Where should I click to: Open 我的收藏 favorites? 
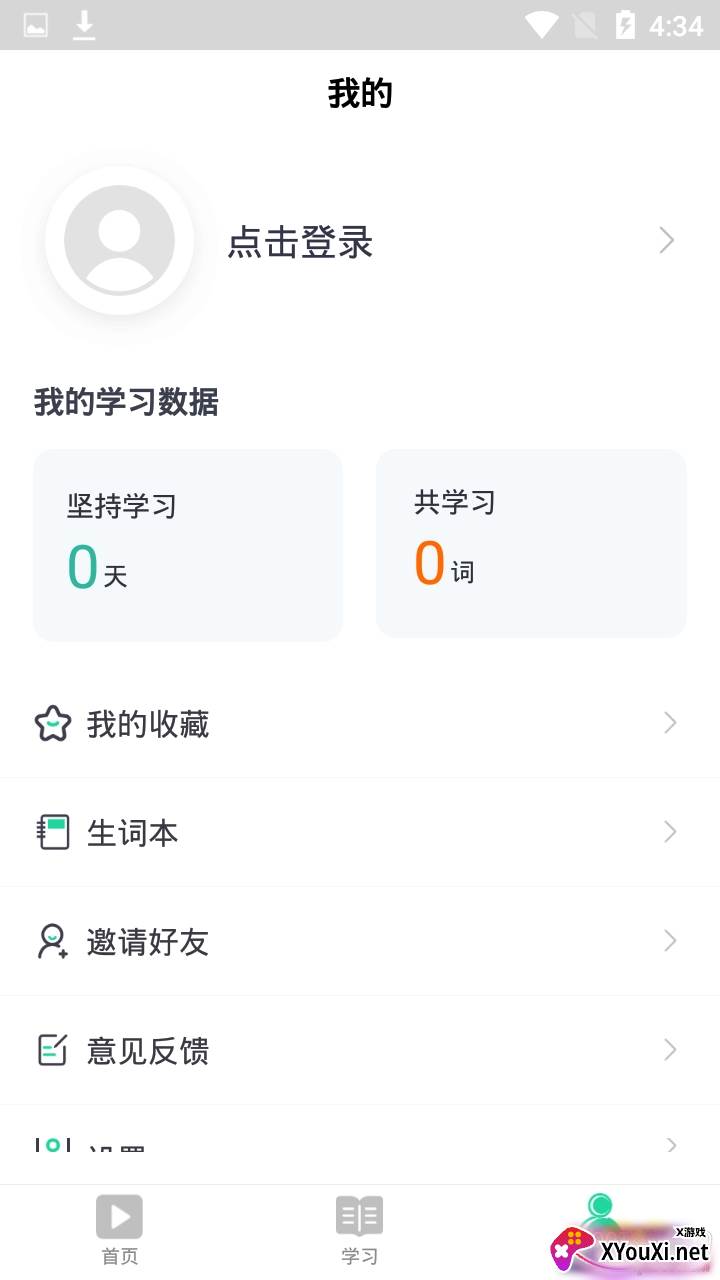point(360,723)
